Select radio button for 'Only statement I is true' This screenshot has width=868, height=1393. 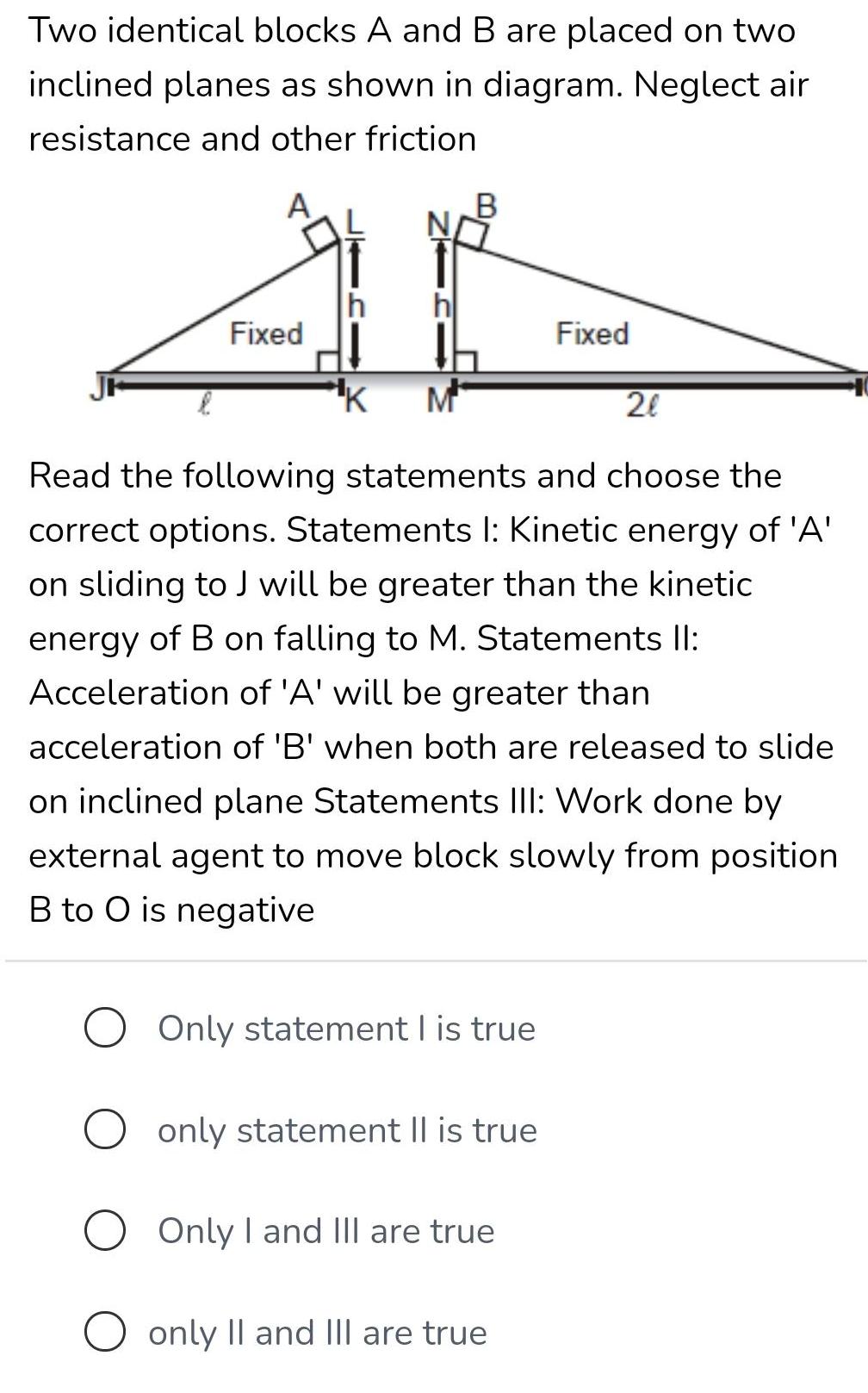pyautogui.click(x=105, y=1027)
